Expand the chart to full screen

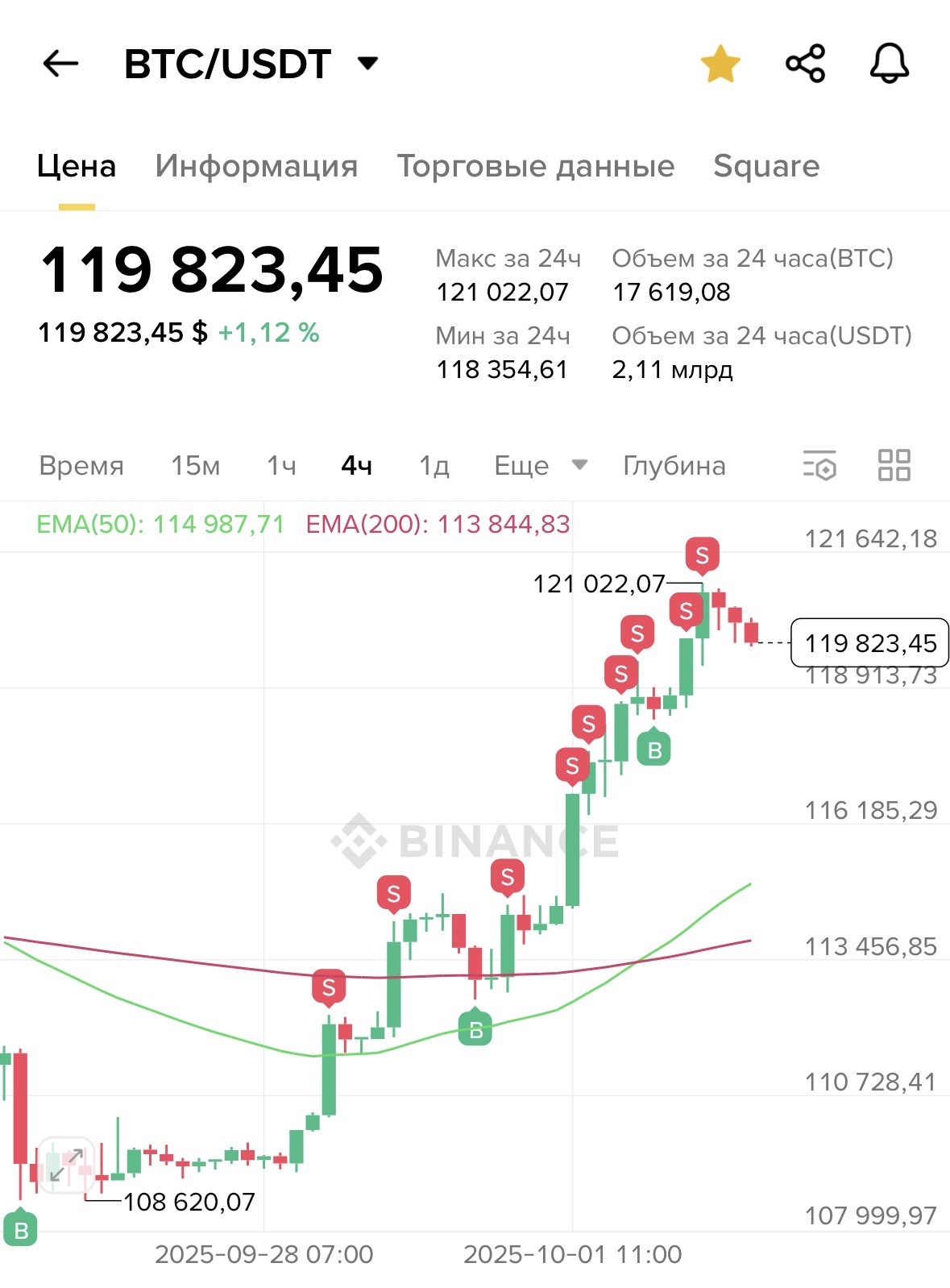[x=67, y=1165]
